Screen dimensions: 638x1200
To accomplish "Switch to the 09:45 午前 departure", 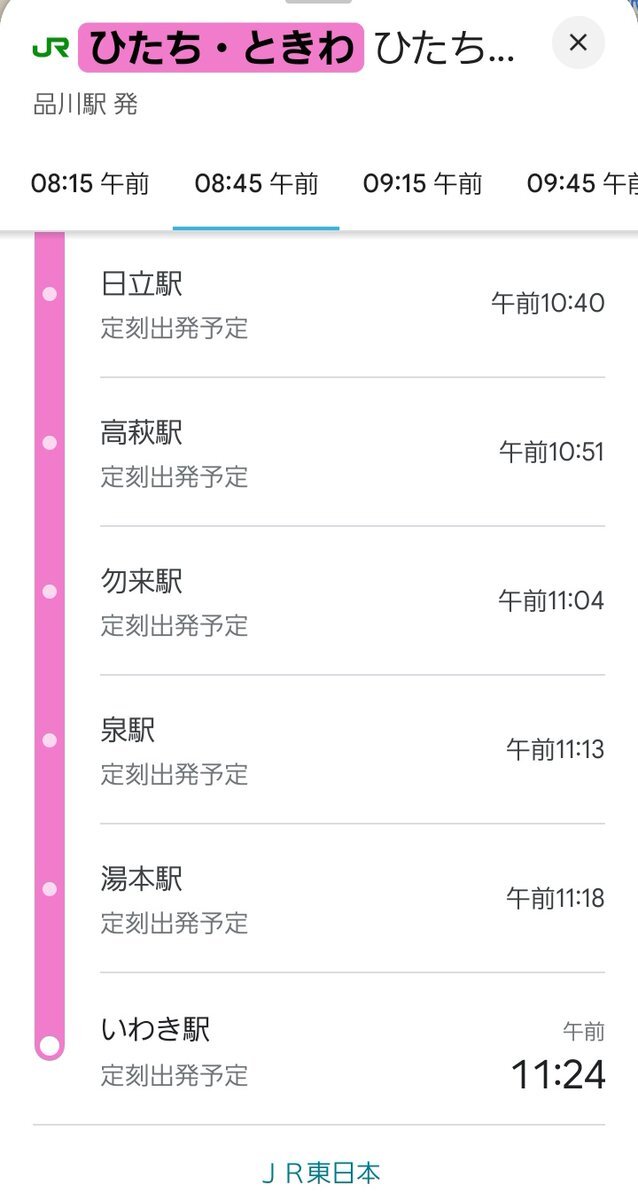I will [582, 183].
